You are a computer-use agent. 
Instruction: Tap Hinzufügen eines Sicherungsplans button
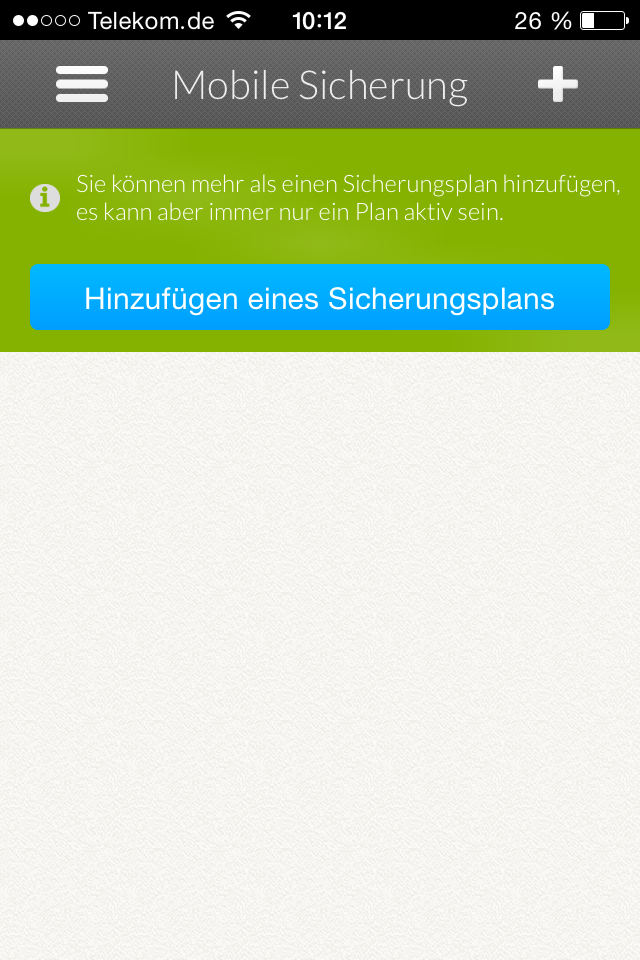(x=319, y=298)
